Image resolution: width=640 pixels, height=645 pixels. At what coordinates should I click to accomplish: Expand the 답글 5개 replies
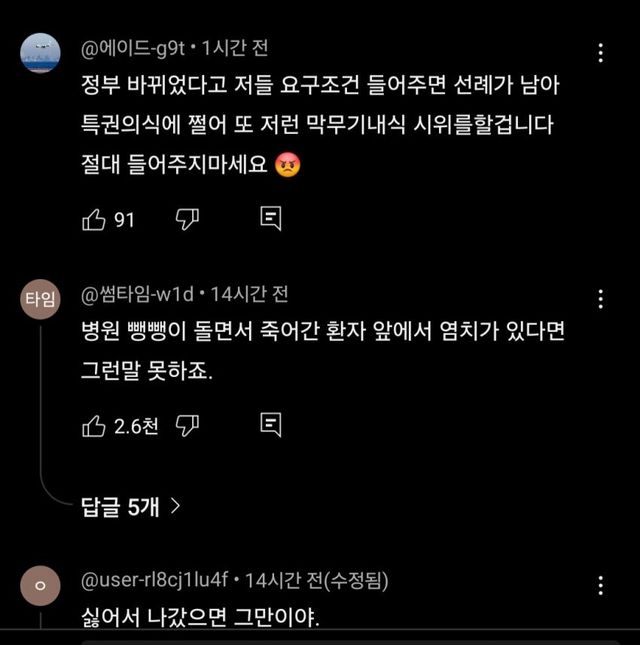130,506
